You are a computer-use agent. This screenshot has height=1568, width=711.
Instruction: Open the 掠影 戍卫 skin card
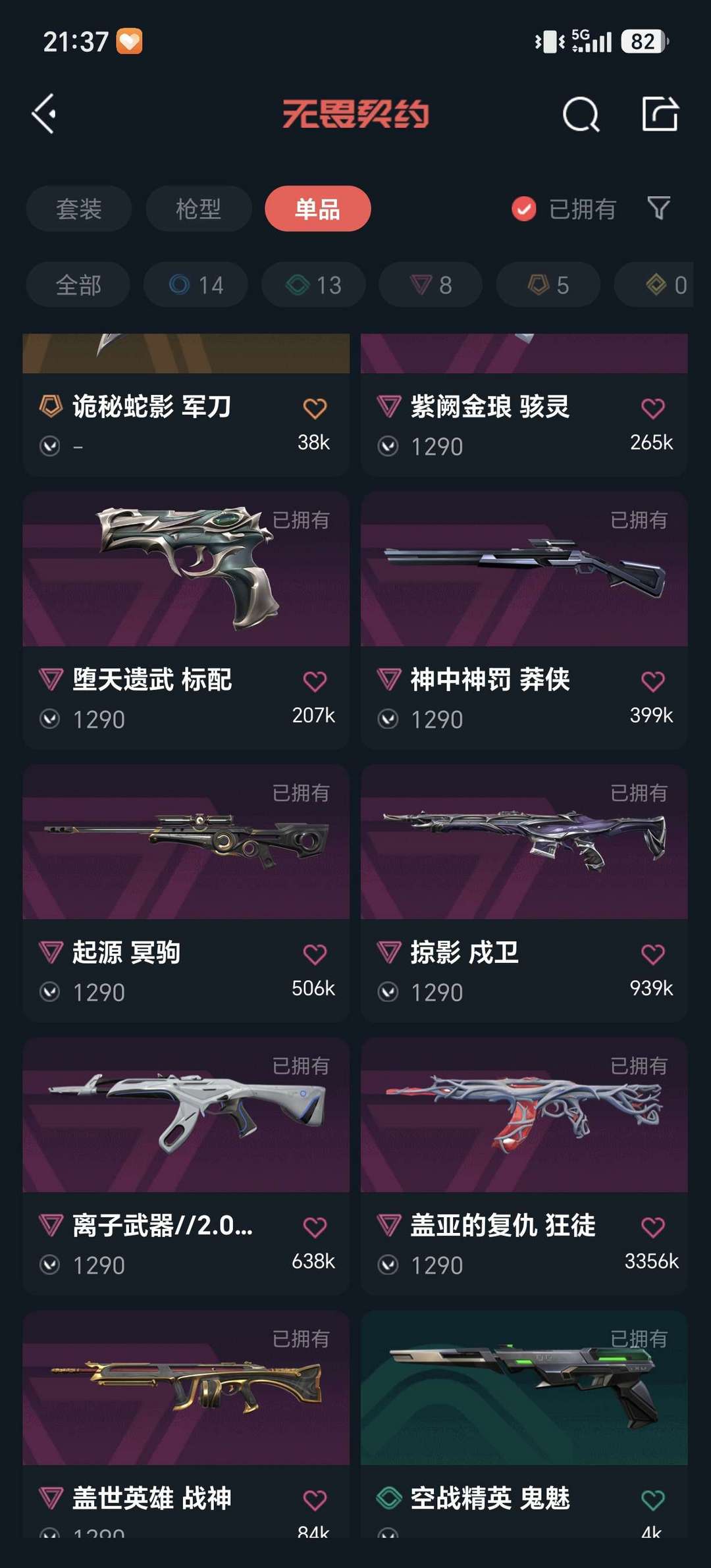(x=524, y=893)
